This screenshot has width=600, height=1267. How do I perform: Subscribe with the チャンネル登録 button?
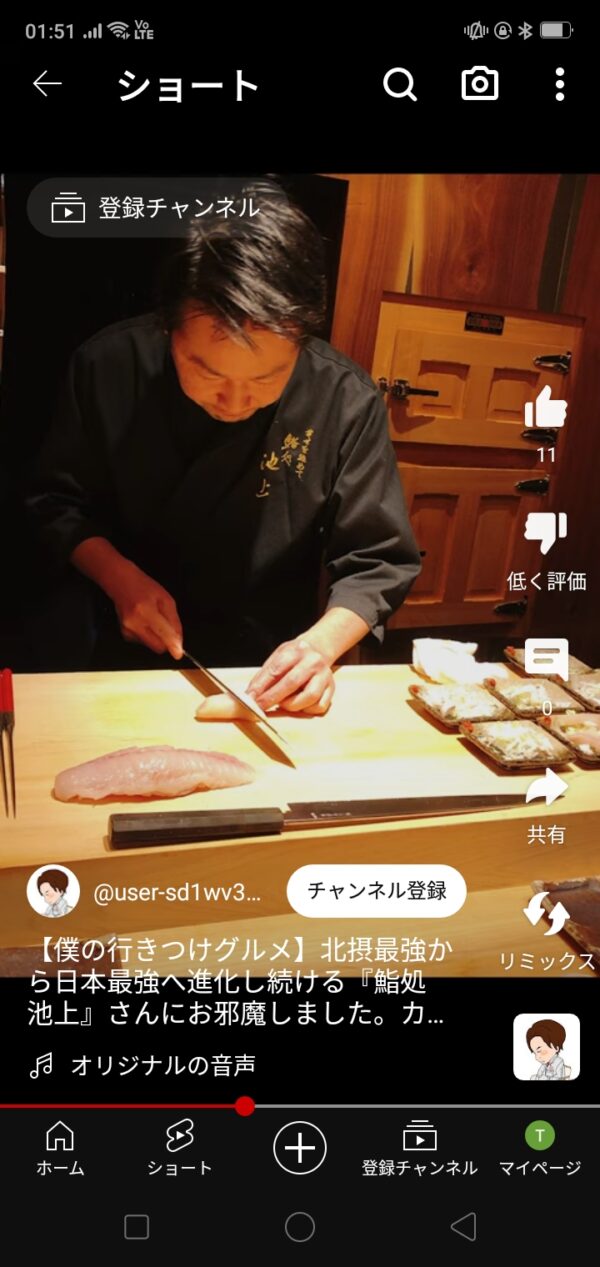(377, 891)
